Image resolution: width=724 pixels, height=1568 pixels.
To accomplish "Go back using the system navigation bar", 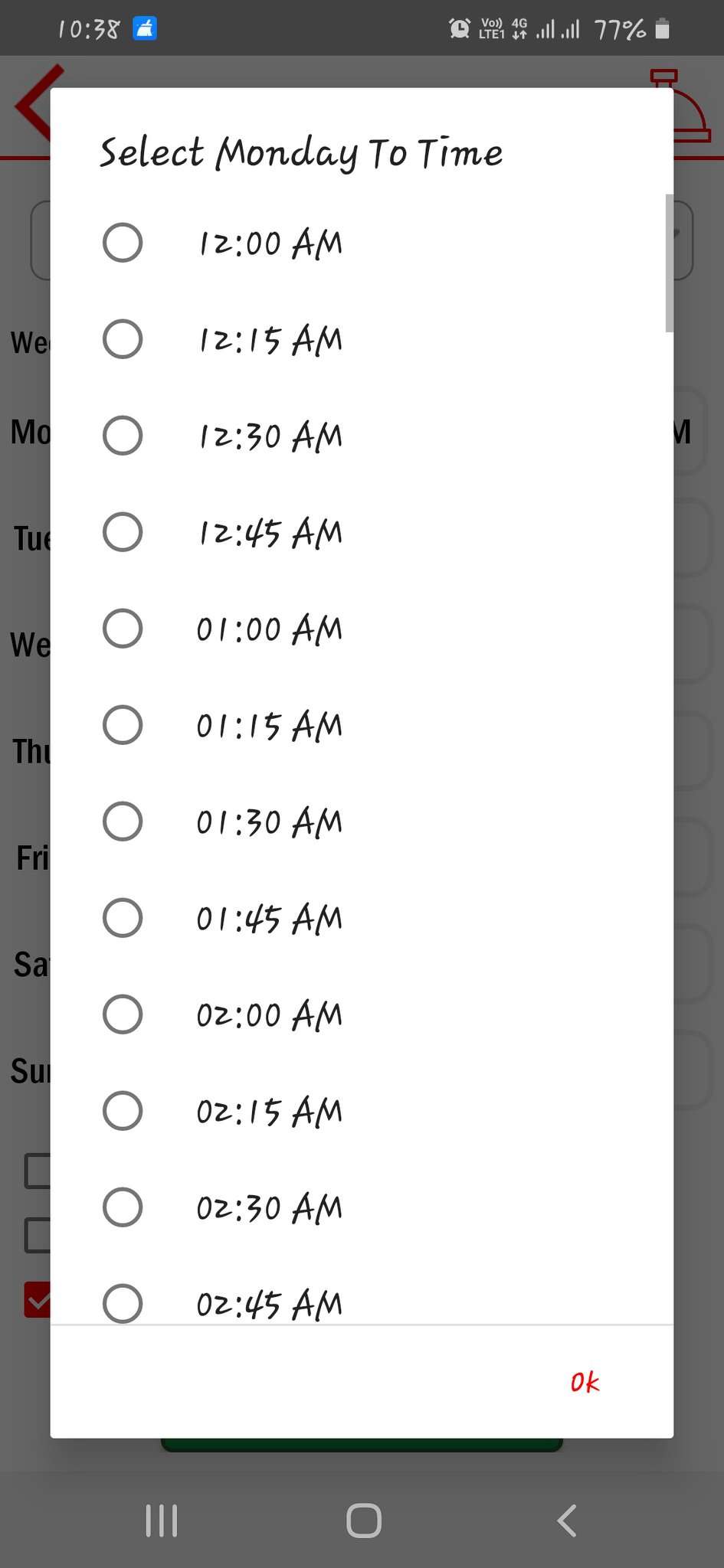I will click(x=566, y=1521).
